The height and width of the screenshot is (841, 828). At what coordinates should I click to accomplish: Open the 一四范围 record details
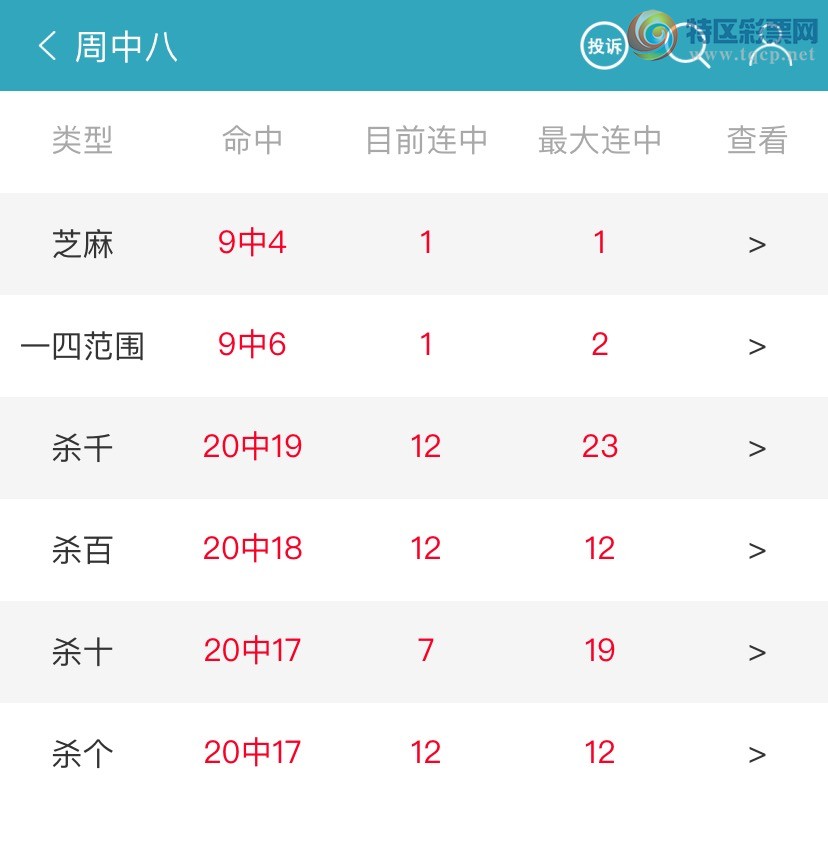pos(757,346)
